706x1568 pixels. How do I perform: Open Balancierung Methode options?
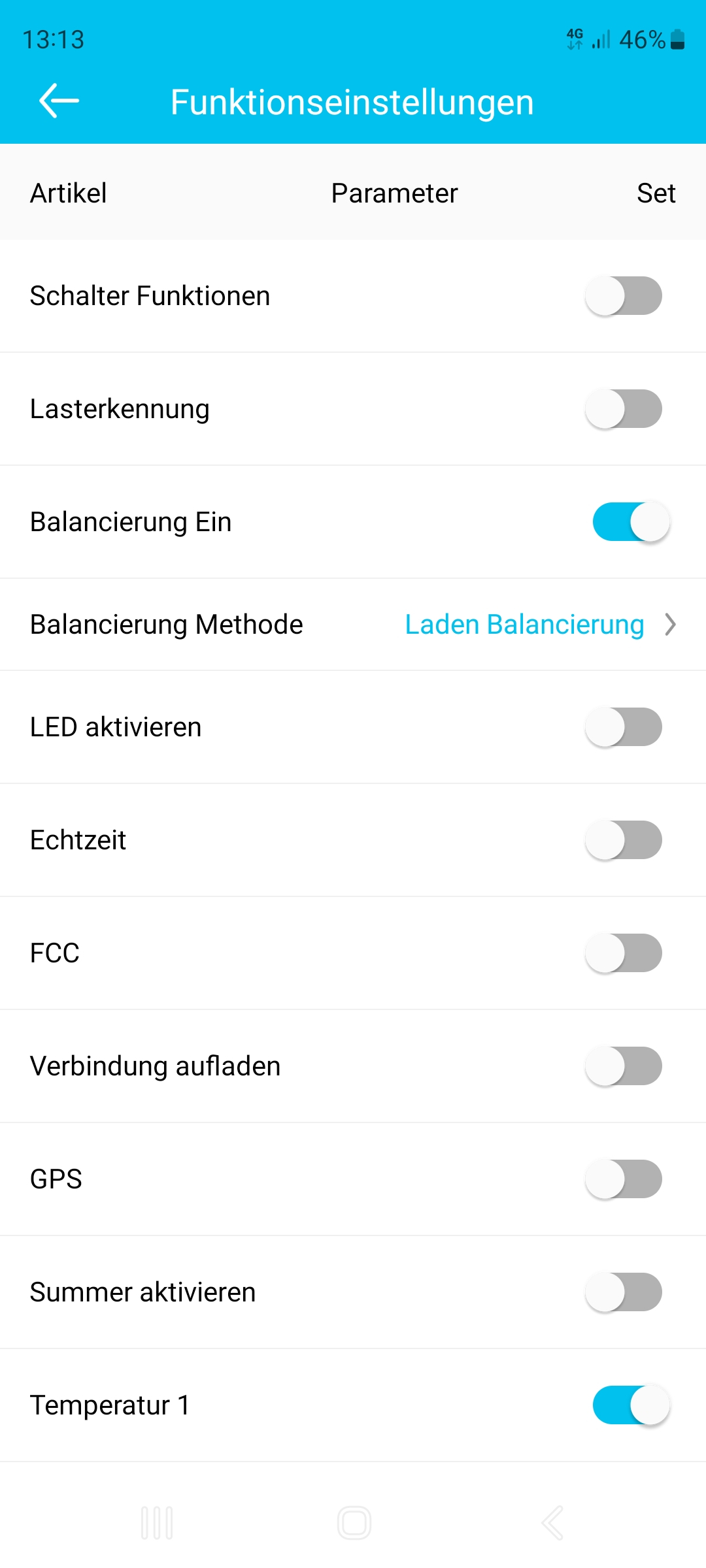click(x=539, y=625)
